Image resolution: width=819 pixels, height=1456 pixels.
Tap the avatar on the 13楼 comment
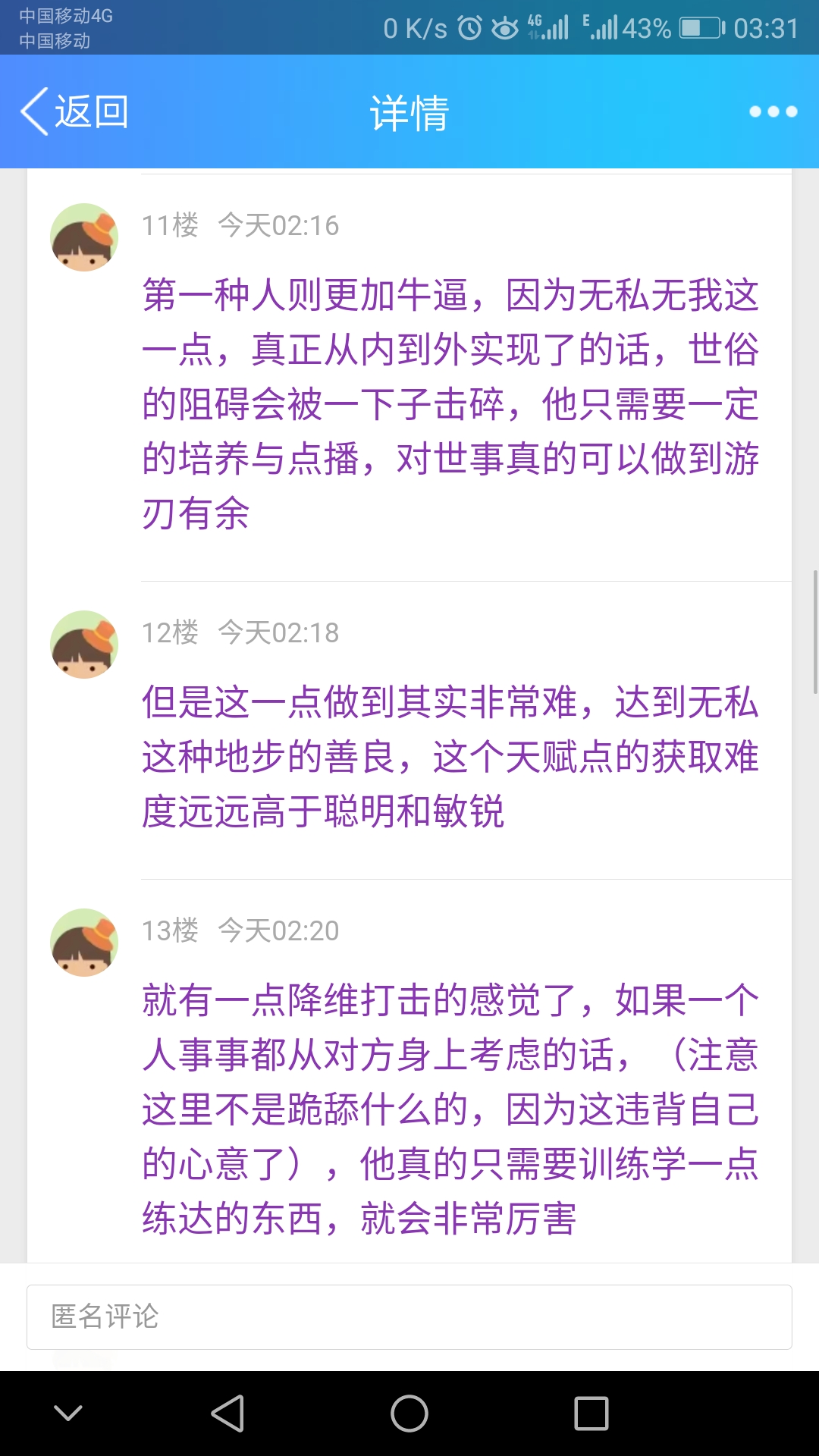point(84,943)
